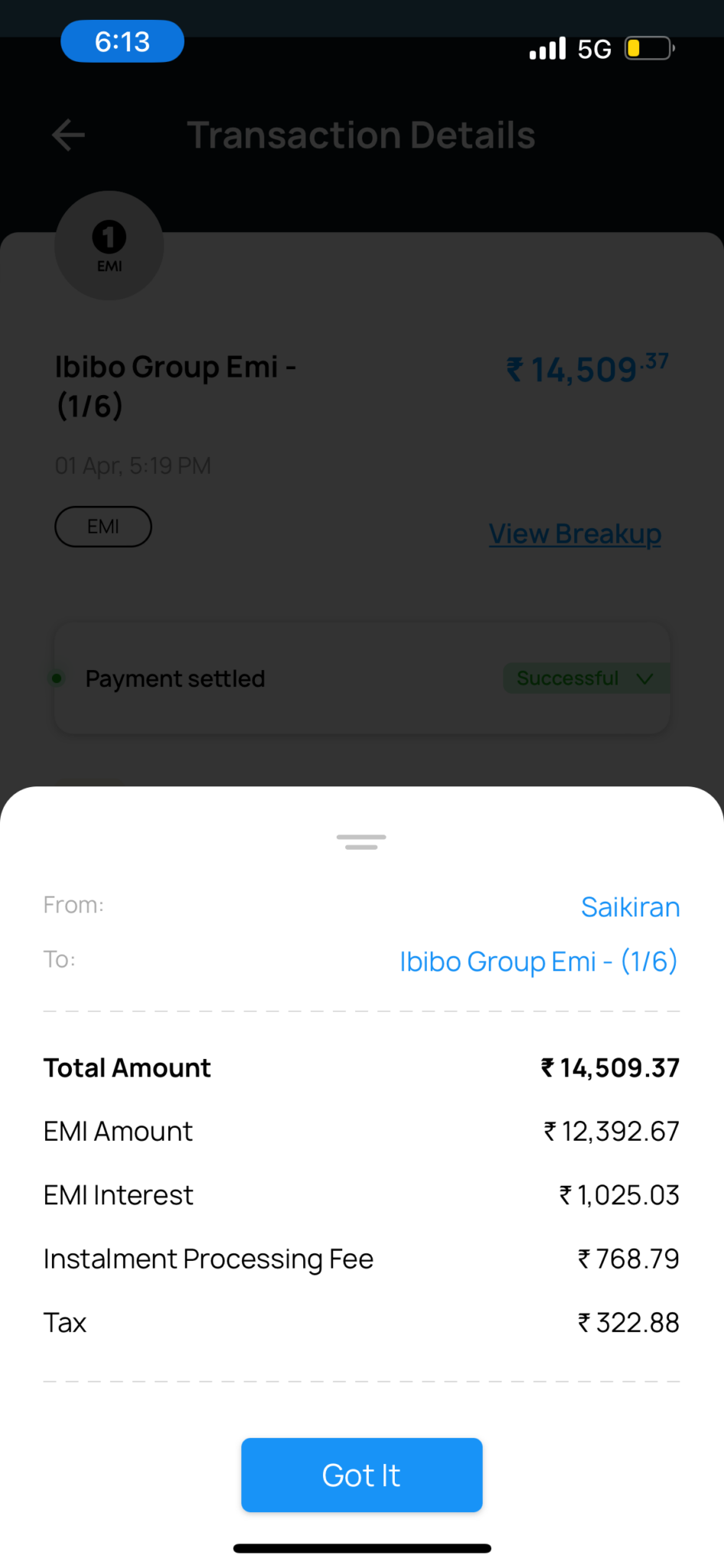Viewport: 724px width, 1568px height.
Task: Select the Total Amount row
Action: point(360,1067)
